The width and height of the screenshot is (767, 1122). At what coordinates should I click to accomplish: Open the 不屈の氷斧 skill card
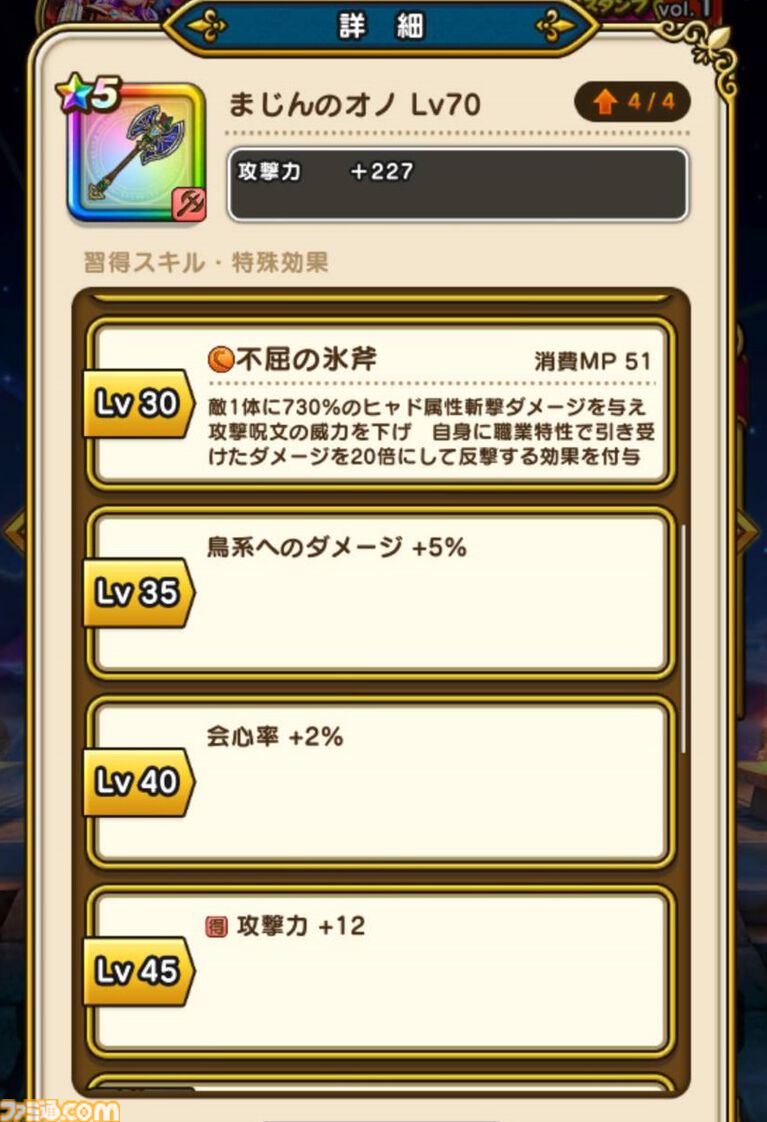[x=380, y=404]
